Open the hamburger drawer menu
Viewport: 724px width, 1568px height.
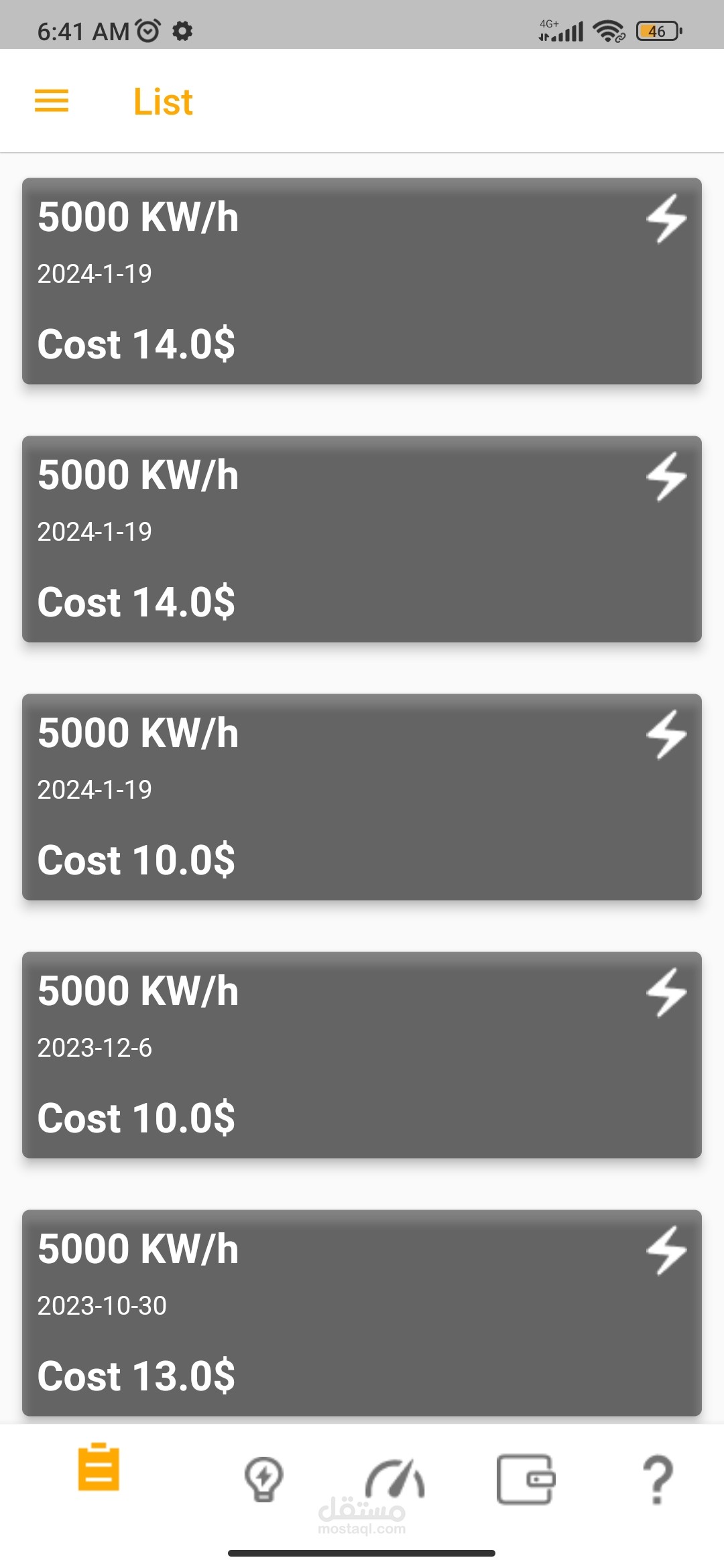pyautogui.click(x=52, y=101)
